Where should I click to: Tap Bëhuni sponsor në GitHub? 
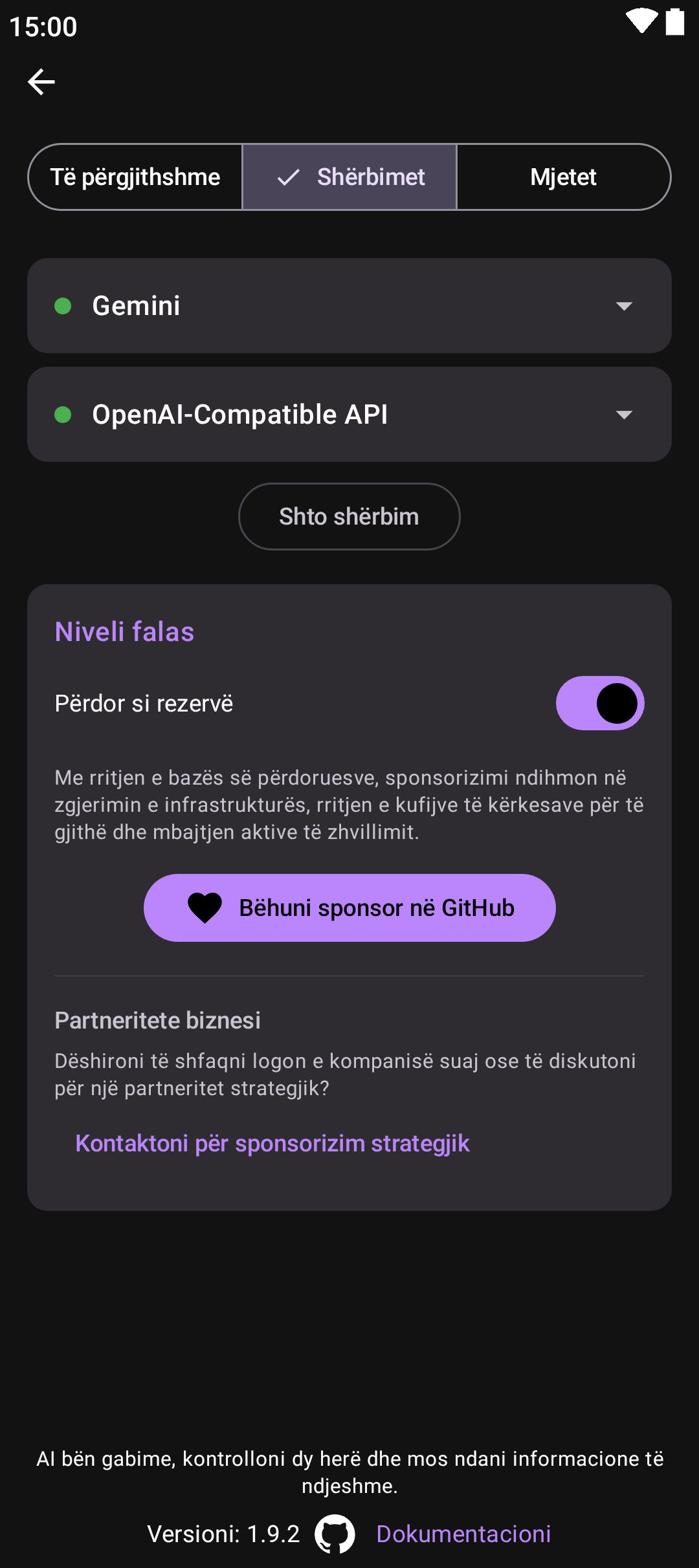pyautogui.click(x=349, y=908)
